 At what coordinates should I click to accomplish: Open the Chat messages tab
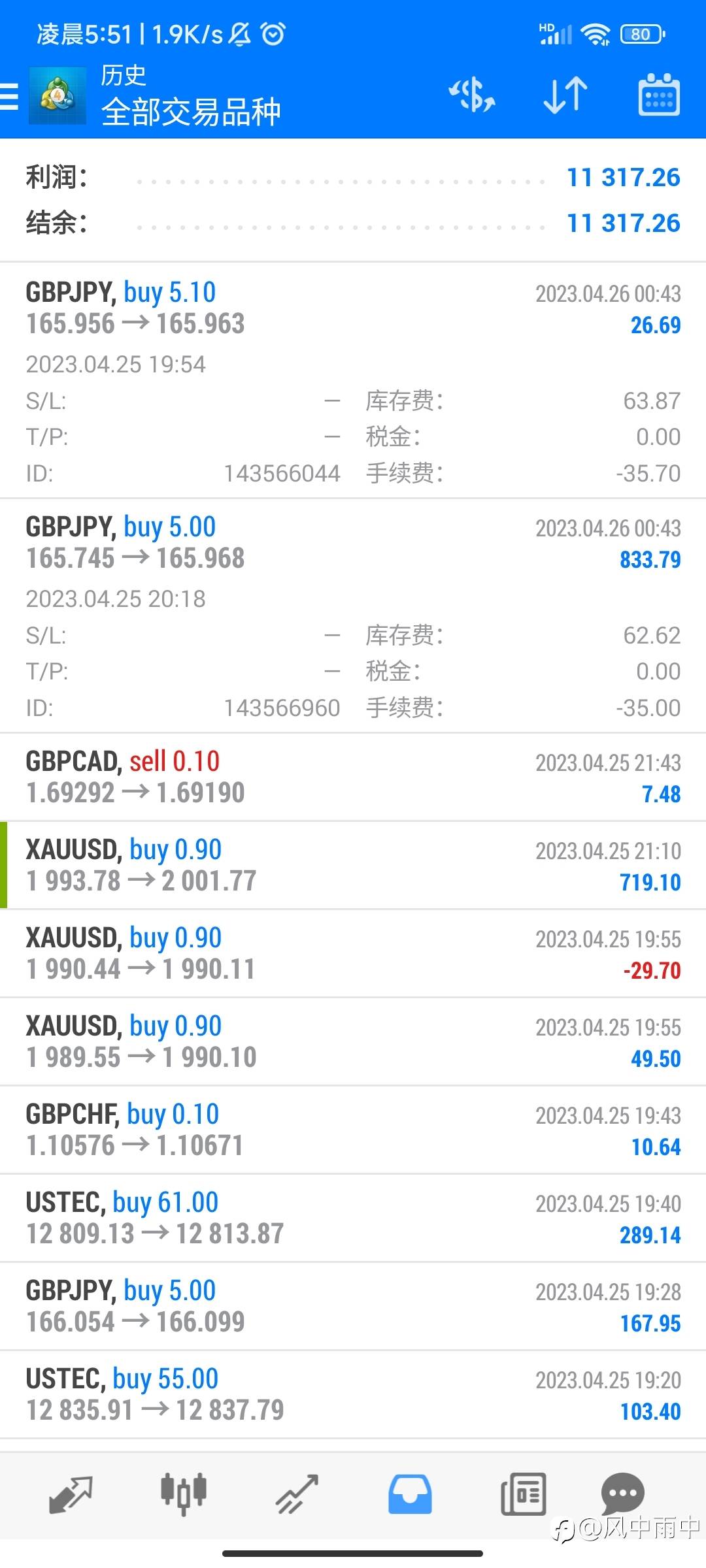tap(622, 1494)
